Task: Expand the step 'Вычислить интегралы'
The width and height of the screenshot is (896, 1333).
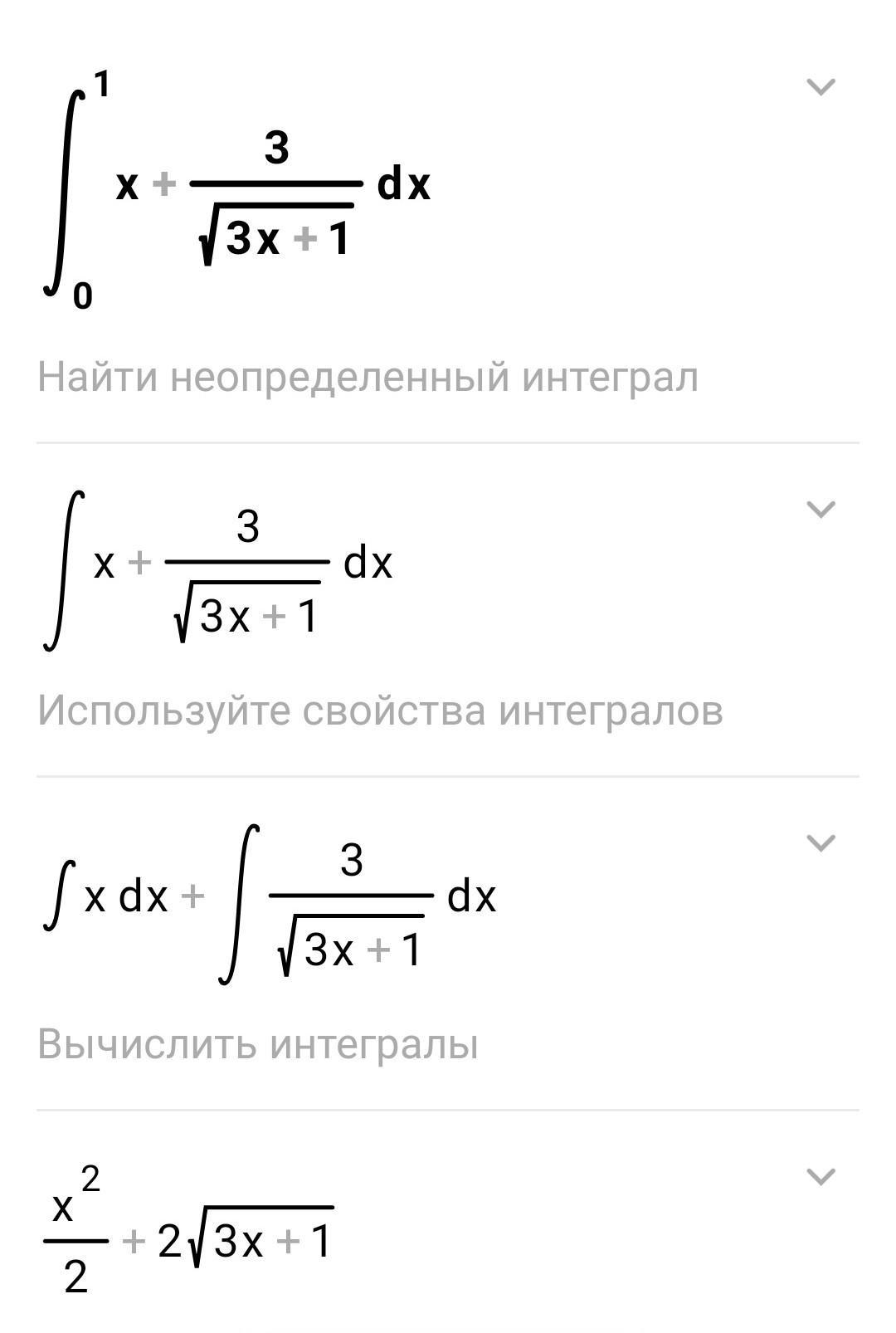Action: [x=821, y=843]
